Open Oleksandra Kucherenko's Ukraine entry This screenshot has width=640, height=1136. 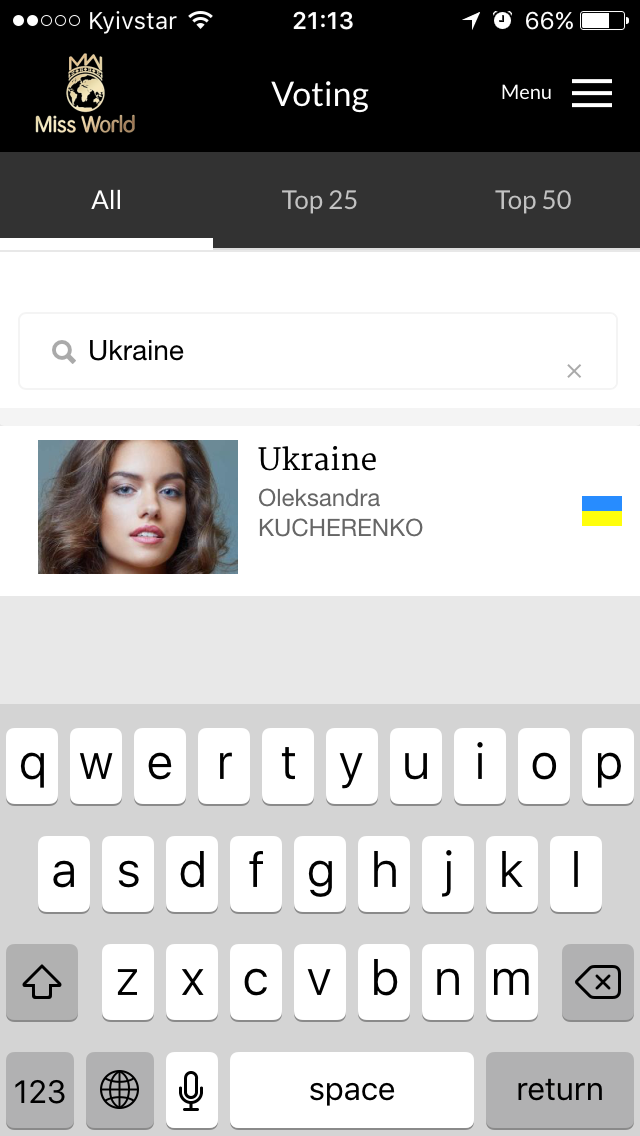click(320, 508)
